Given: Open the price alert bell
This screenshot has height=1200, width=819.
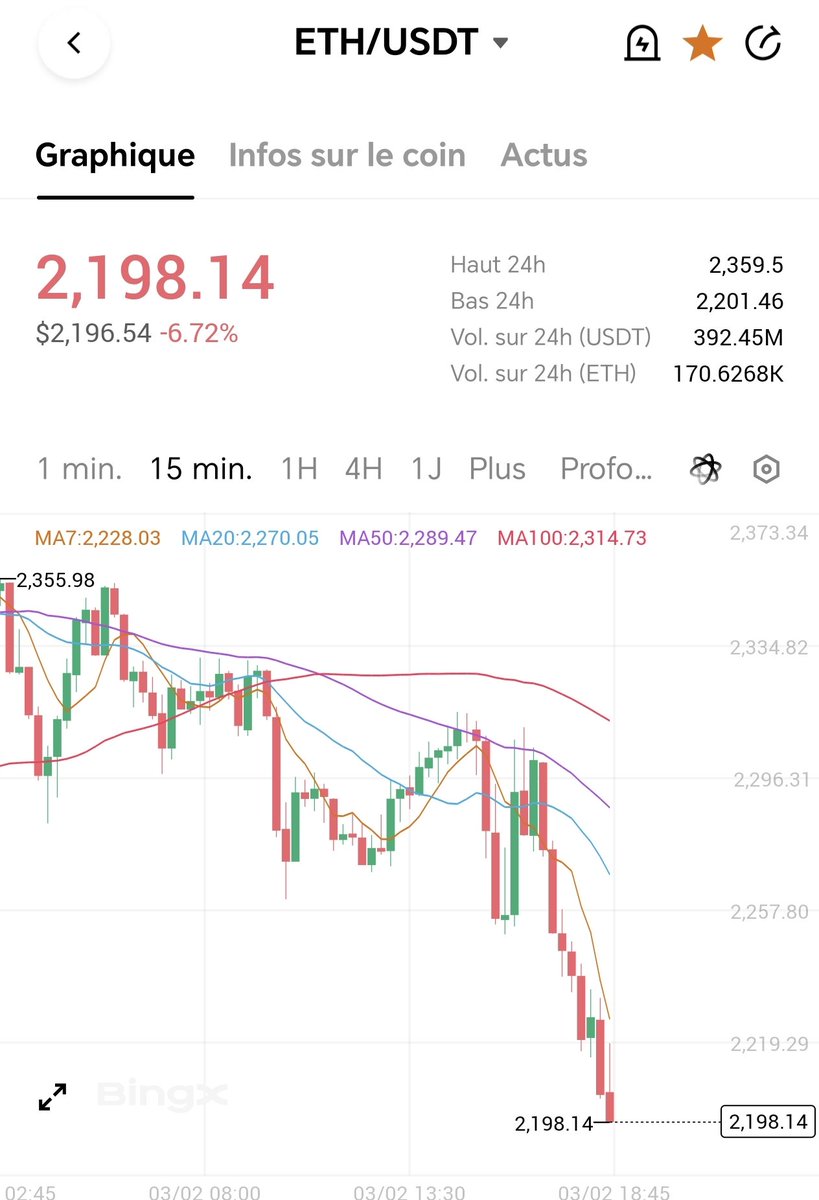Looking at the screenshot, I should click(x=640, y=43).
